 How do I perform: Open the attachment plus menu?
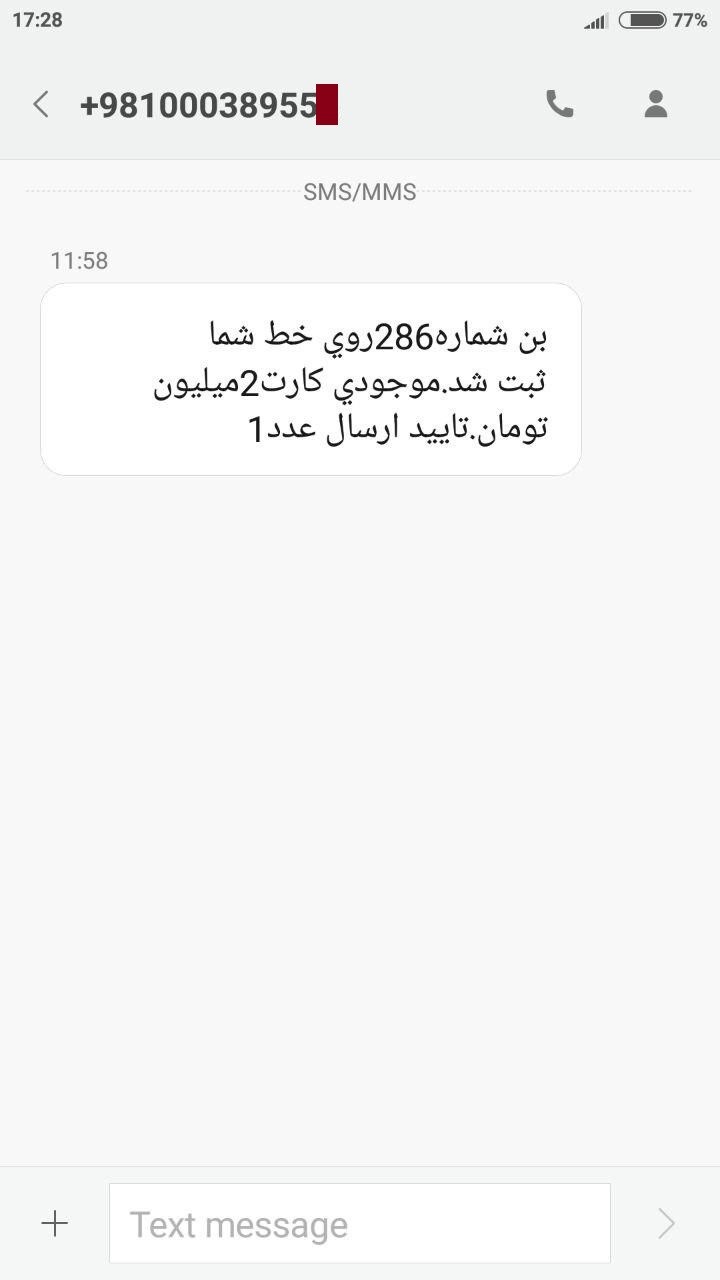tap(55, 1223)
